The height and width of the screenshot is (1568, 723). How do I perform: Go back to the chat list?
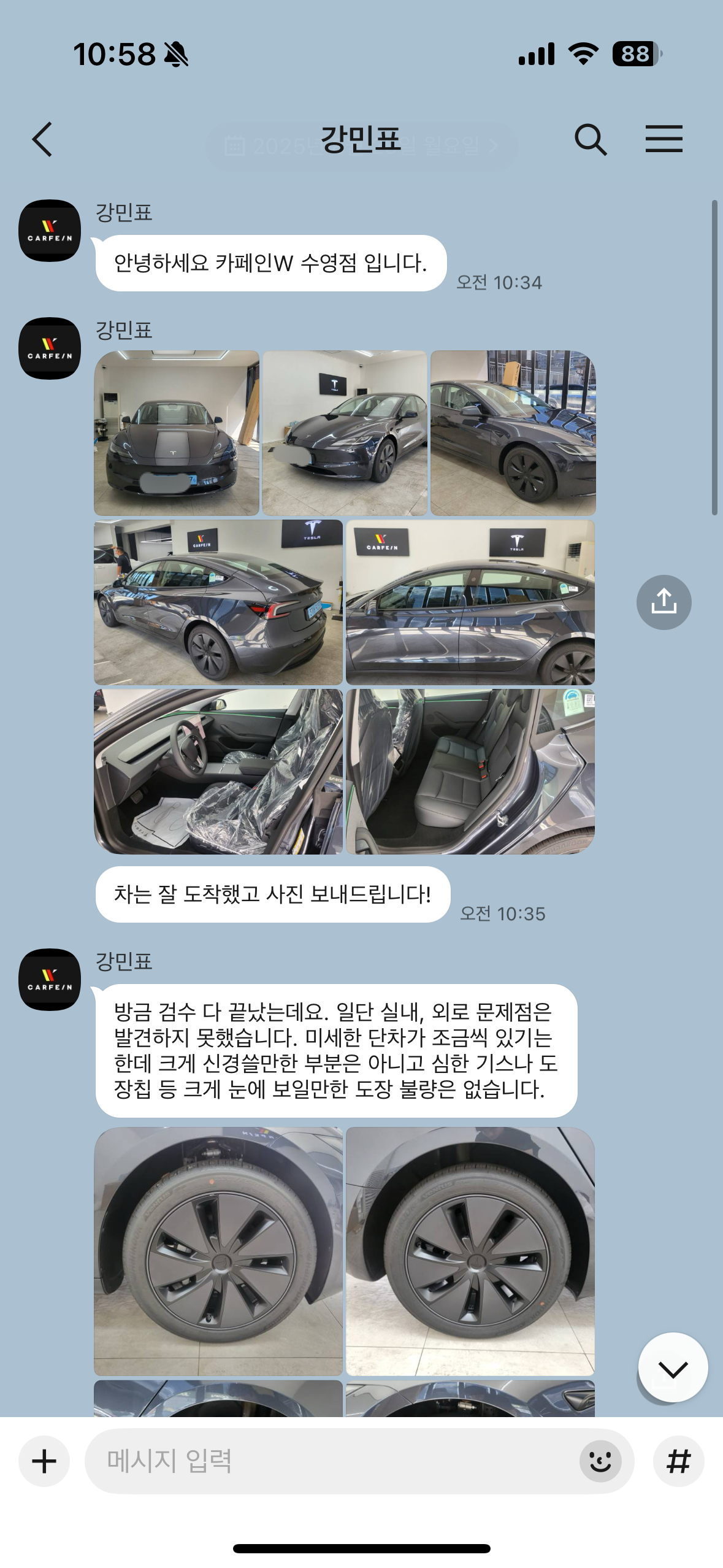tap(42, 139)
